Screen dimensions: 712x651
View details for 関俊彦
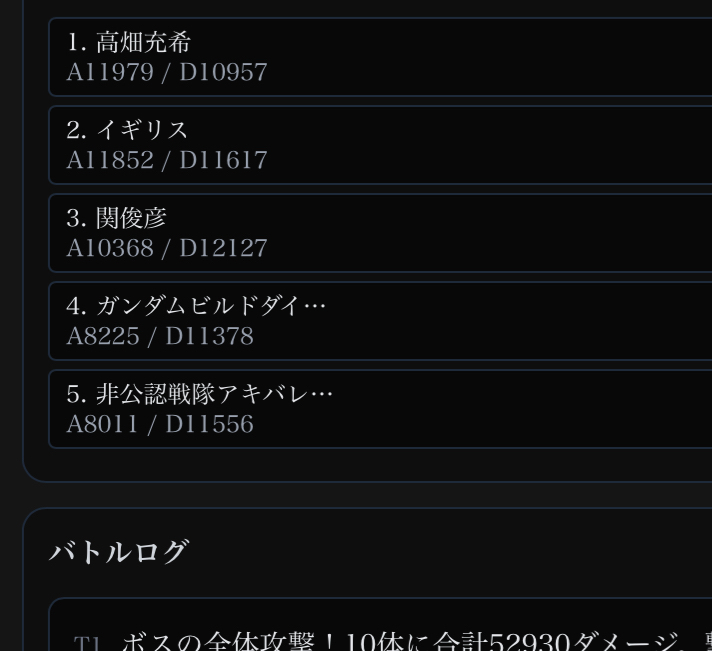(380, 233)
